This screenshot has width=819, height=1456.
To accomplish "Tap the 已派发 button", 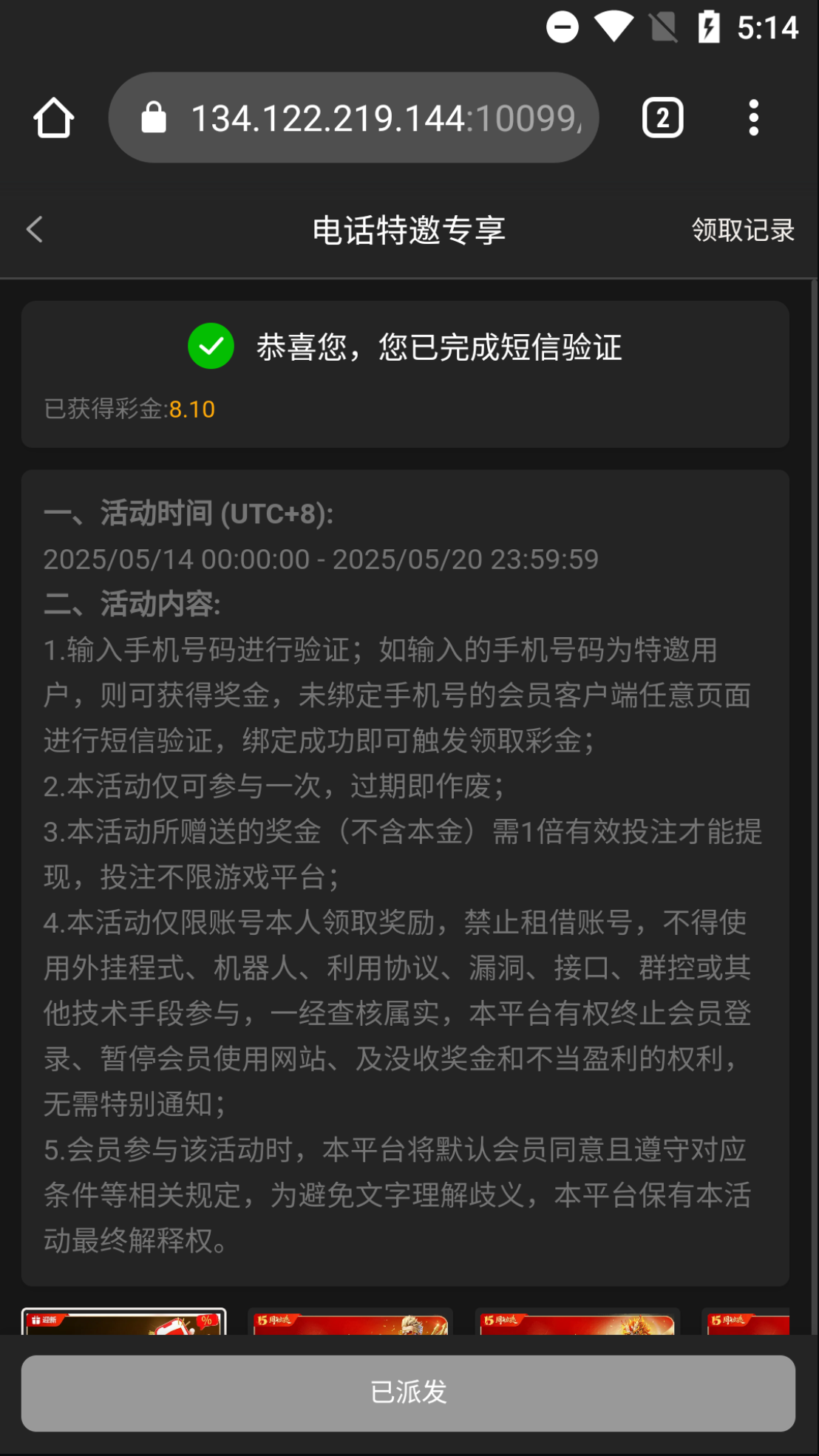I will tap(408, 1392).
